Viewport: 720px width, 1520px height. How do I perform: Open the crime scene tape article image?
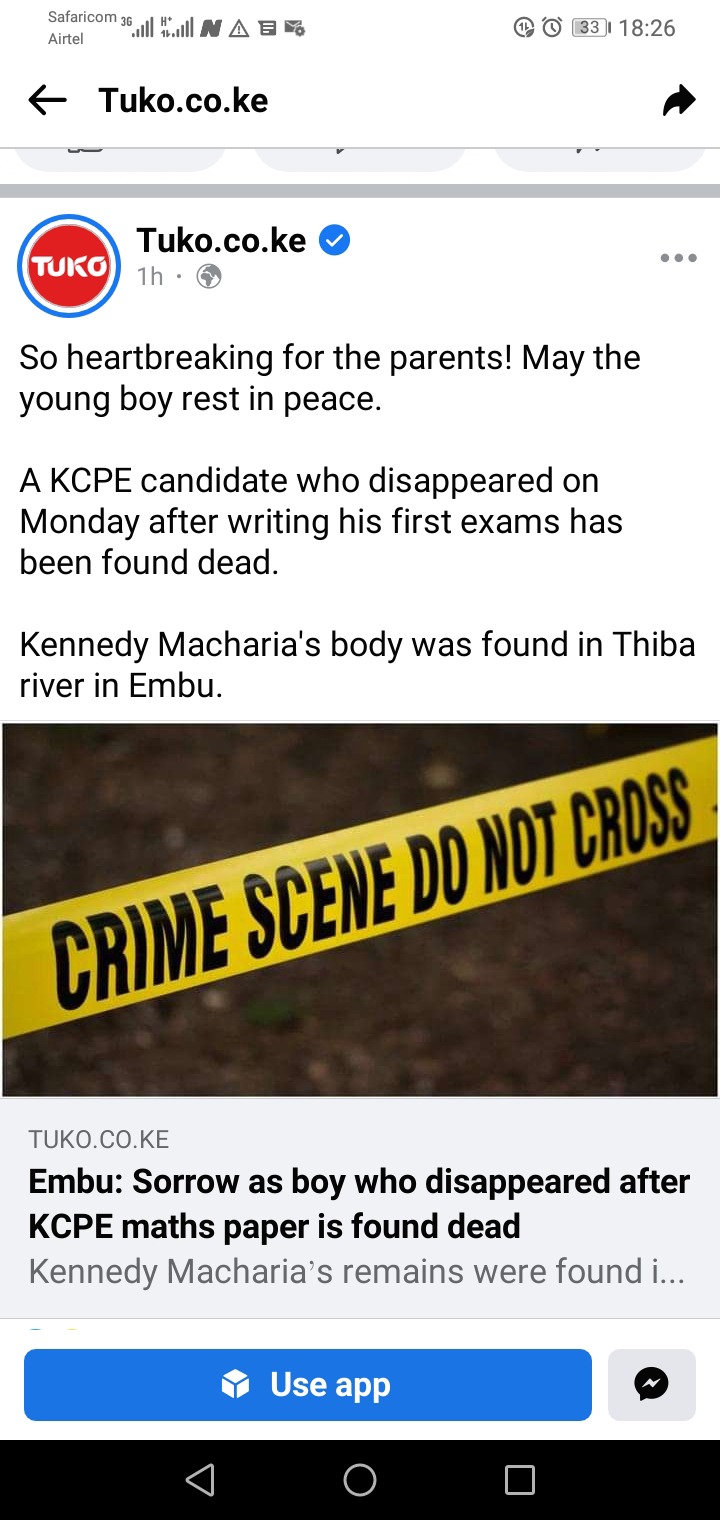point(360,909)
